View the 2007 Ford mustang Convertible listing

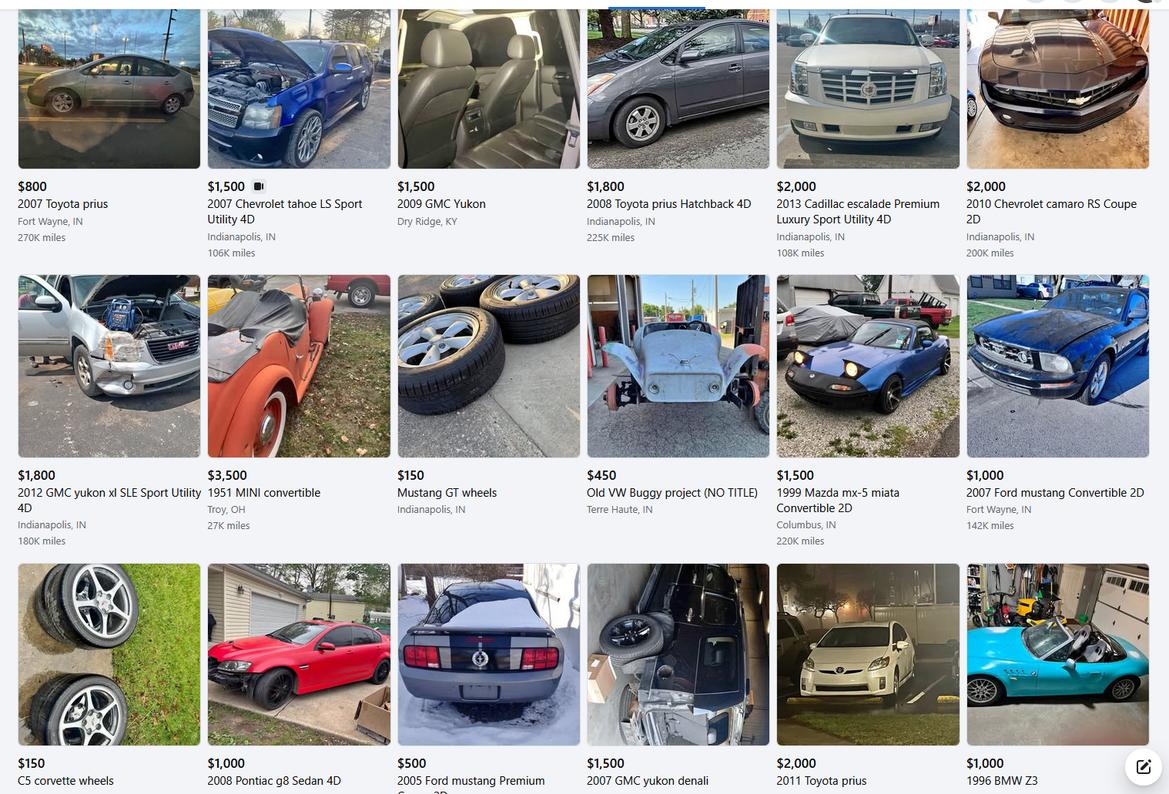tap(1057, 366)
